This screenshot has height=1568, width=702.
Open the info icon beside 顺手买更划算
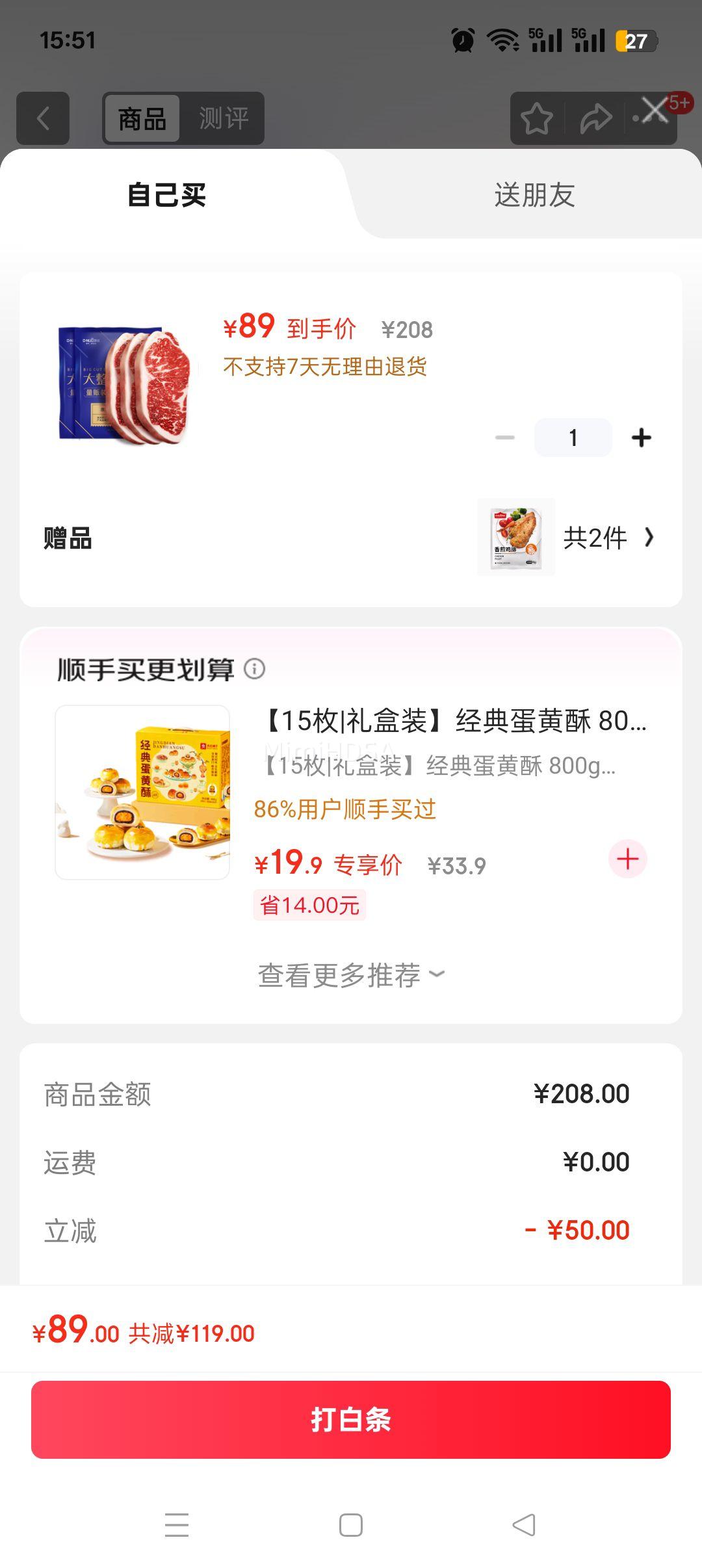pos(255,669)
